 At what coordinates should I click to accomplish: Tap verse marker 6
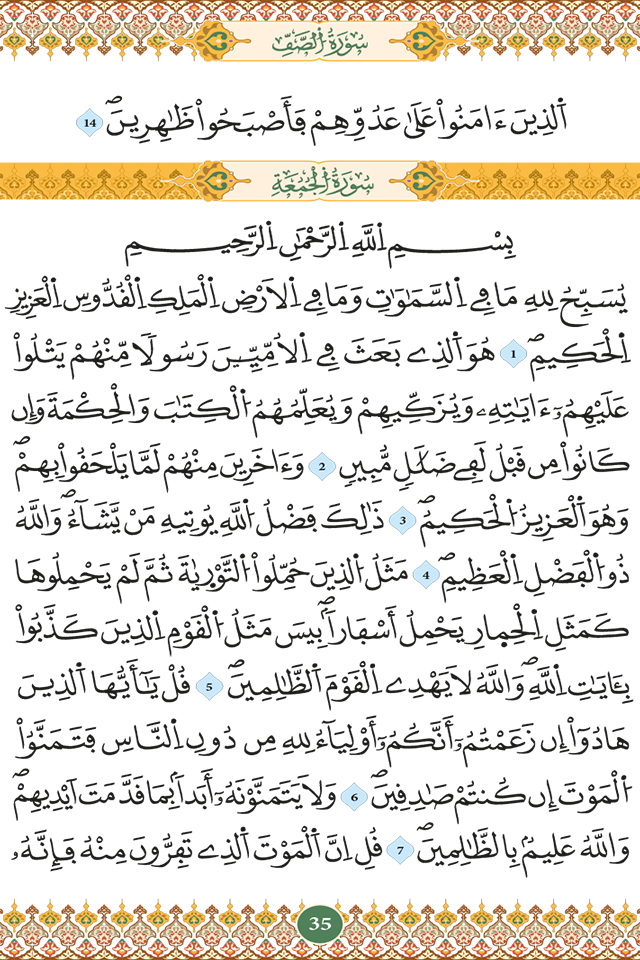[x=354, y=797]
